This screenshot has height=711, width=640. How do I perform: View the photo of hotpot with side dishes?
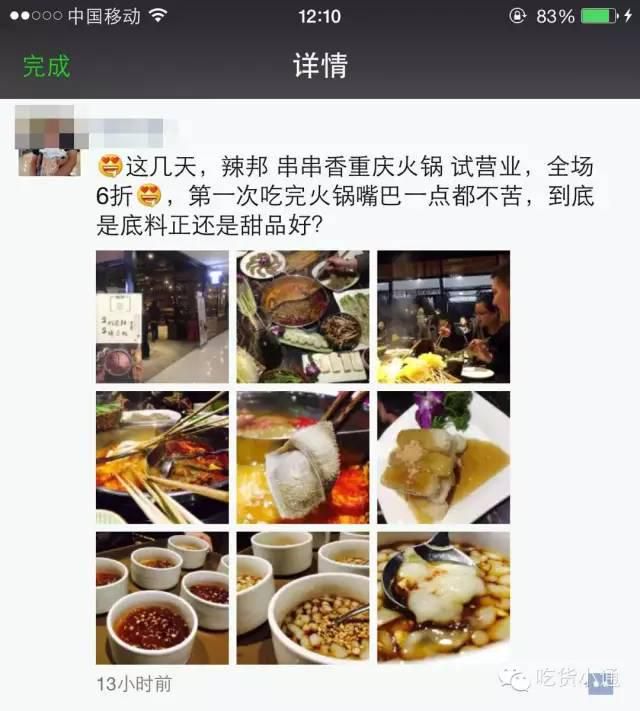tap(303, 317)
